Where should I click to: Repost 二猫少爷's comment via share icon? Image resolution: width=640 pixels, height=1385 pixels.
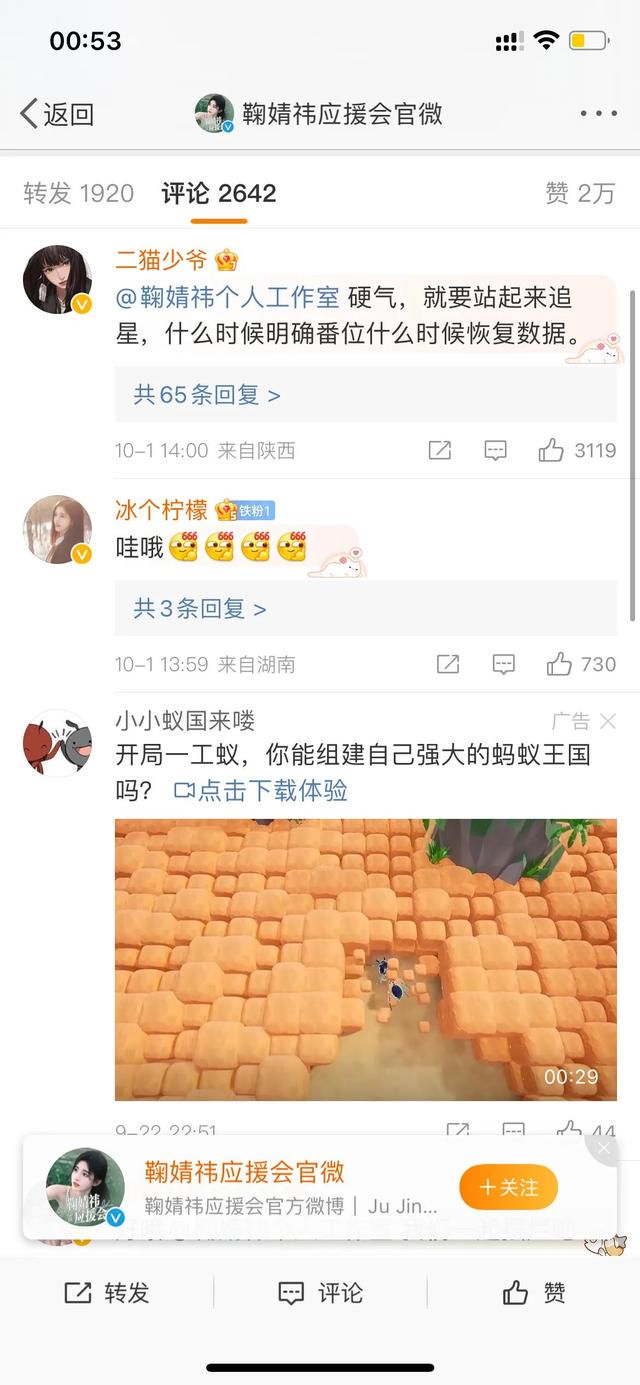(x=440, y=451)
